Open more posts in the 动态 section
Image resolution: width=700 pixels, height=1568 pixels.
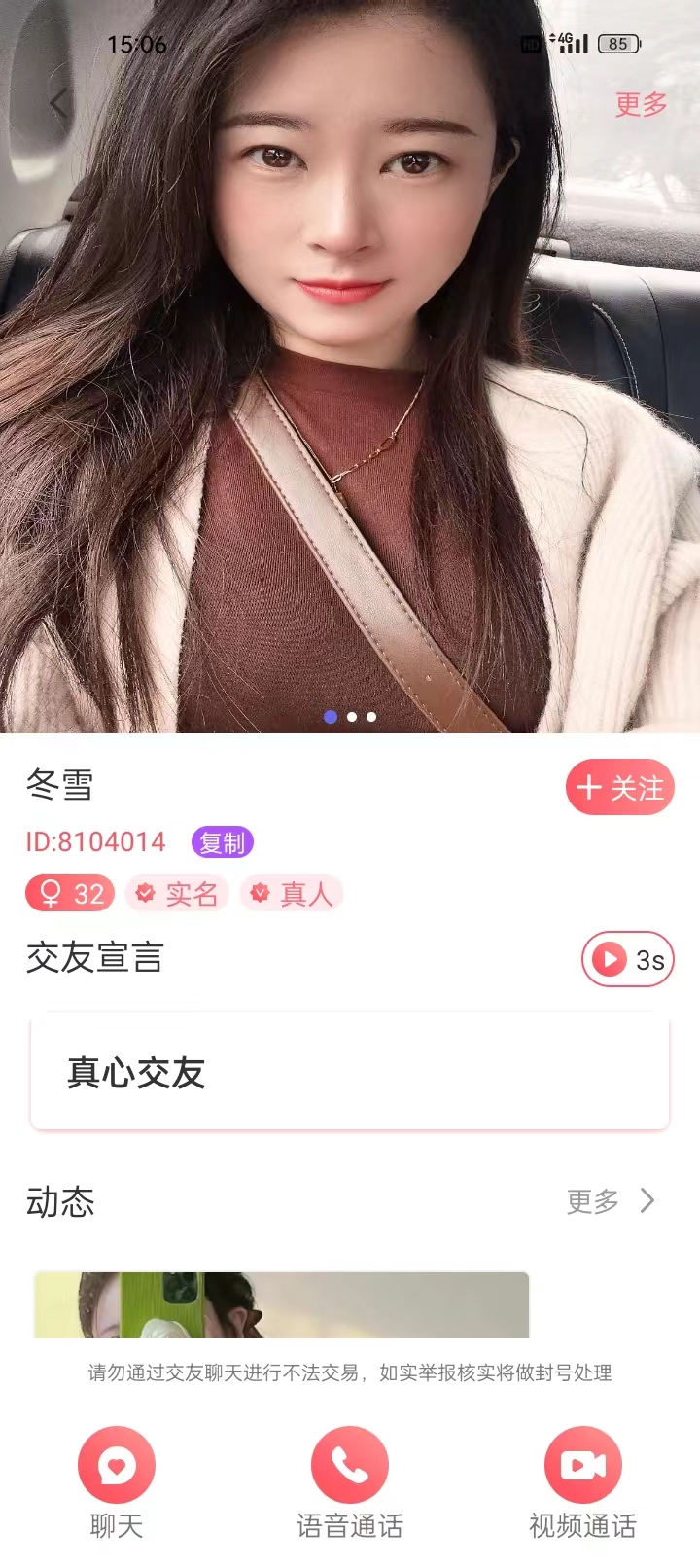(x=611, y=1202)
